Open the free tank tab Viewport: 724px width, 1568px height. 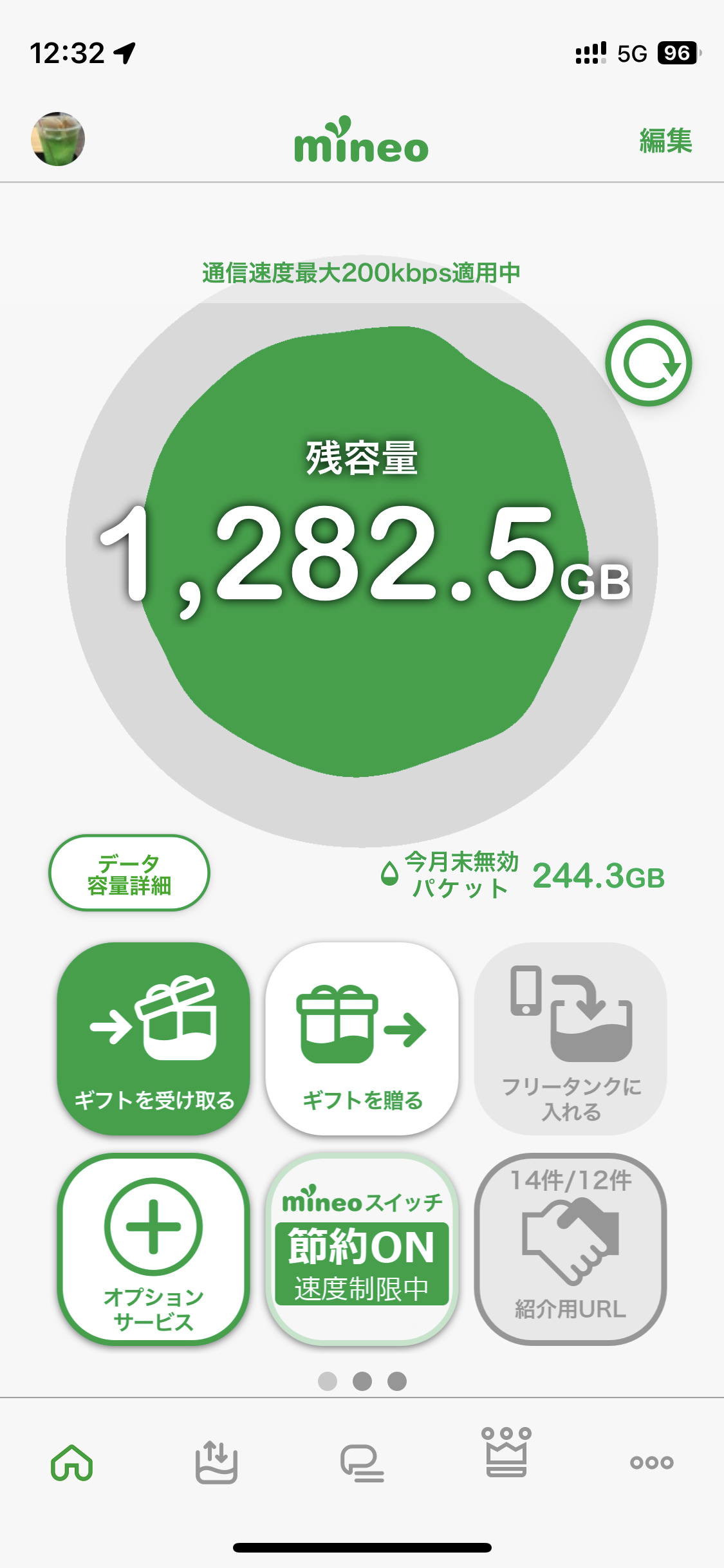pyautogui.click(x=216, y=1462)
